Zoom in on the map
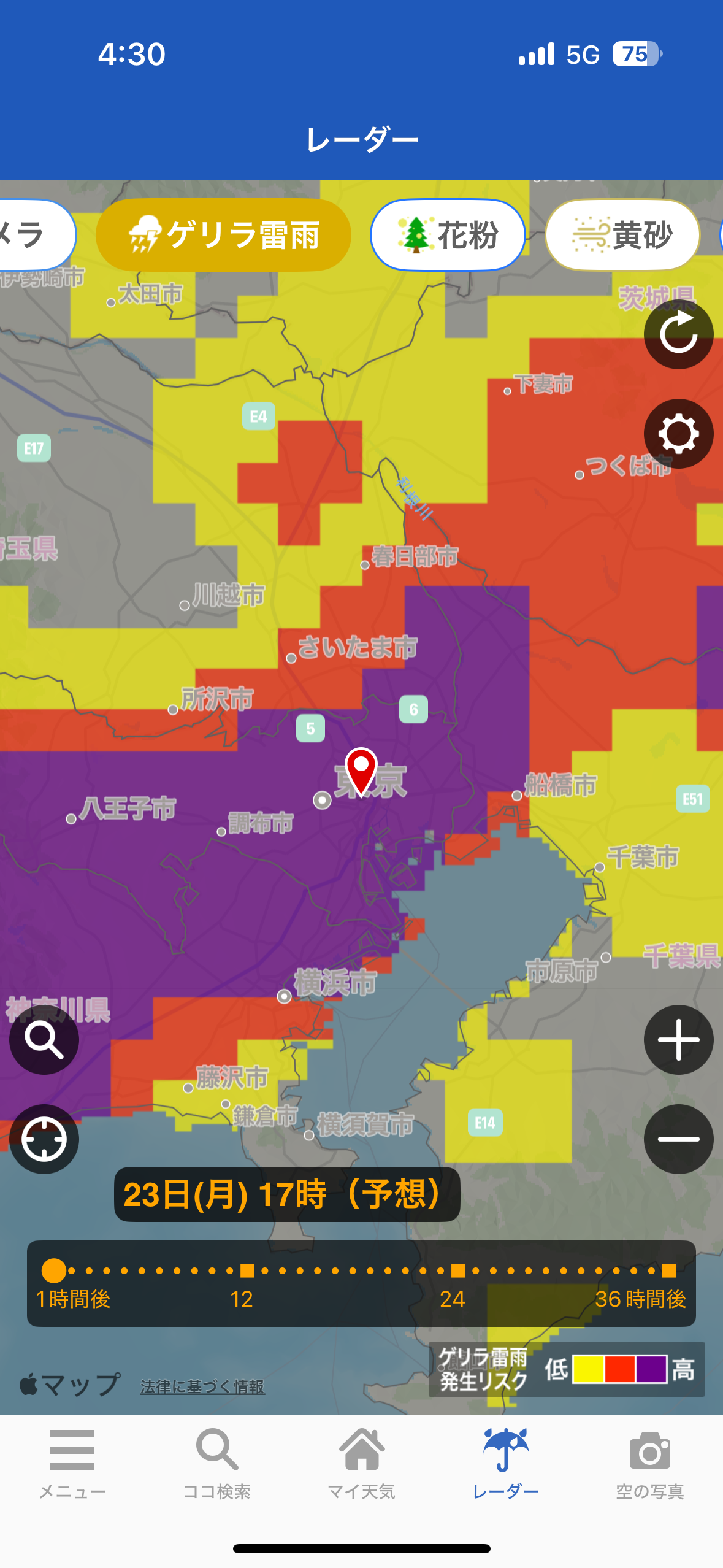The height and width of the screenshot is (1568, 723). click(678, 1040)
